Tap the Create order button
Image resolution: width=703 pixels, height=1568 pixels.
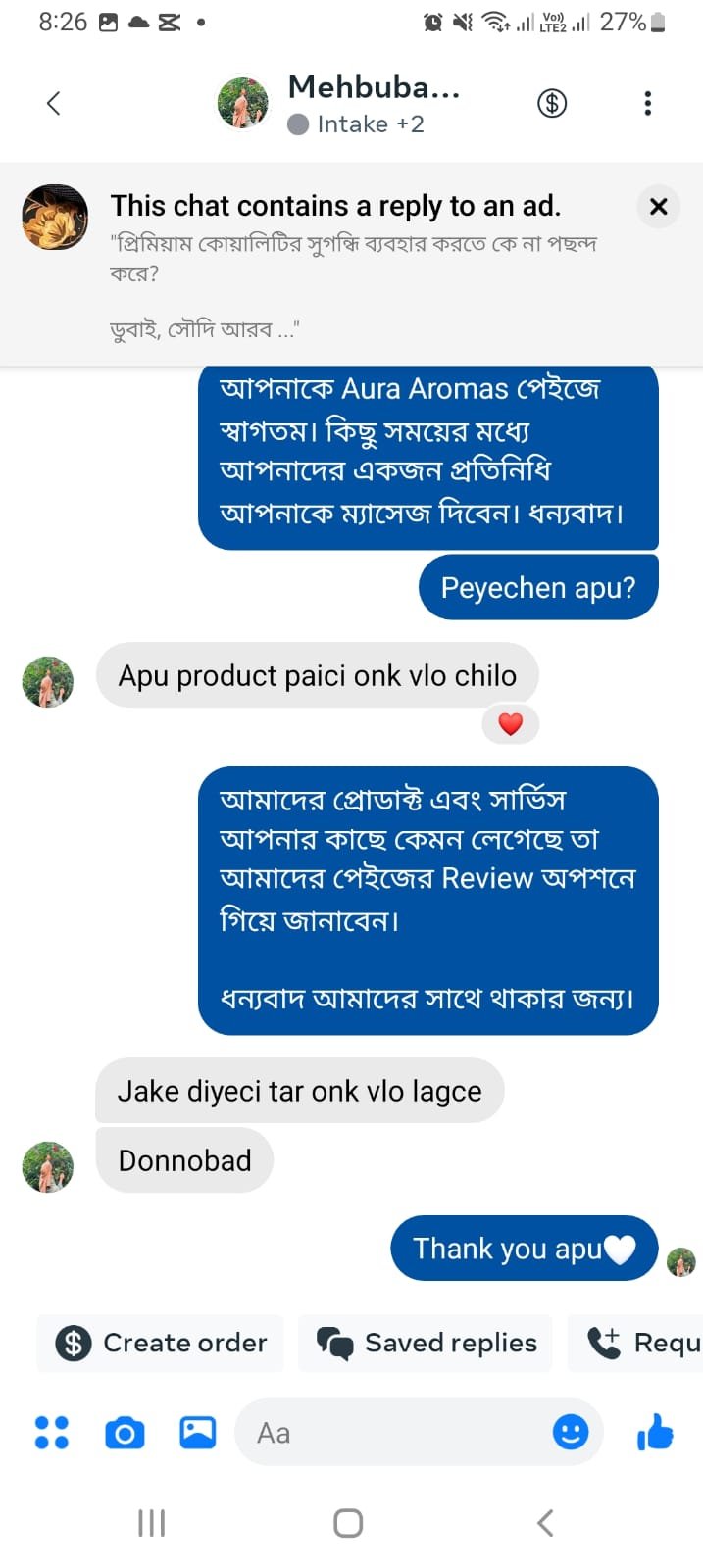coord(162,1343)
